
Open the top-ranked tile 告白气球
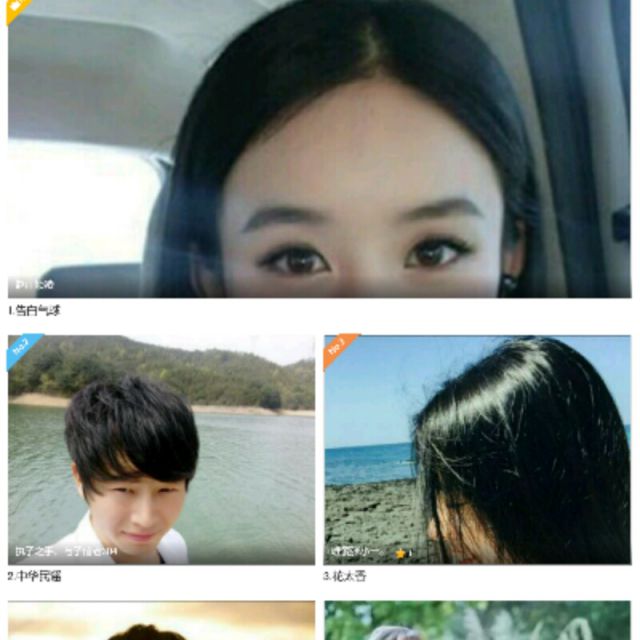click(319, 150)
